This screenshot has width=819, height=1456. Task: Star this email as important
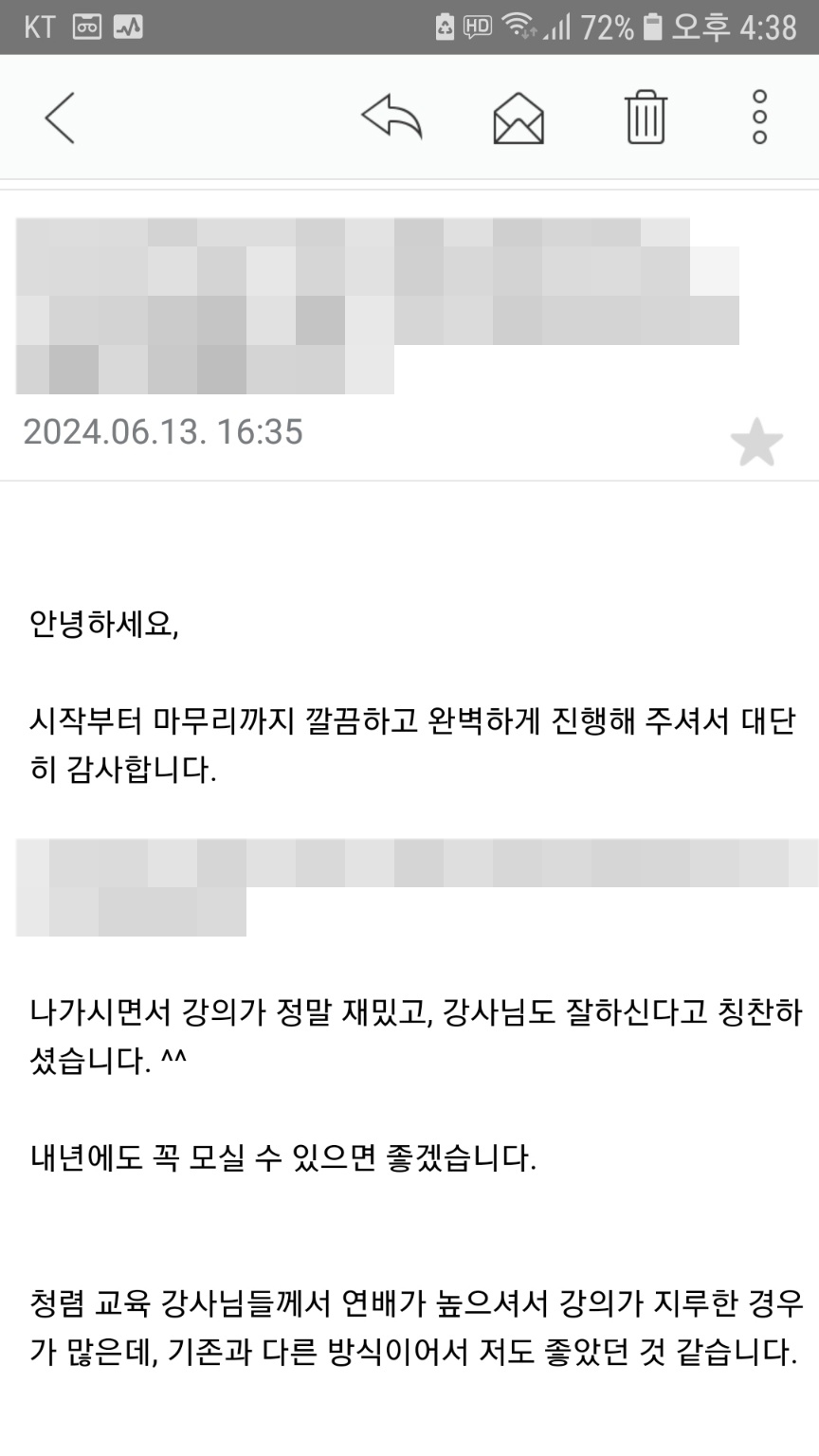[x=756, y=444]
